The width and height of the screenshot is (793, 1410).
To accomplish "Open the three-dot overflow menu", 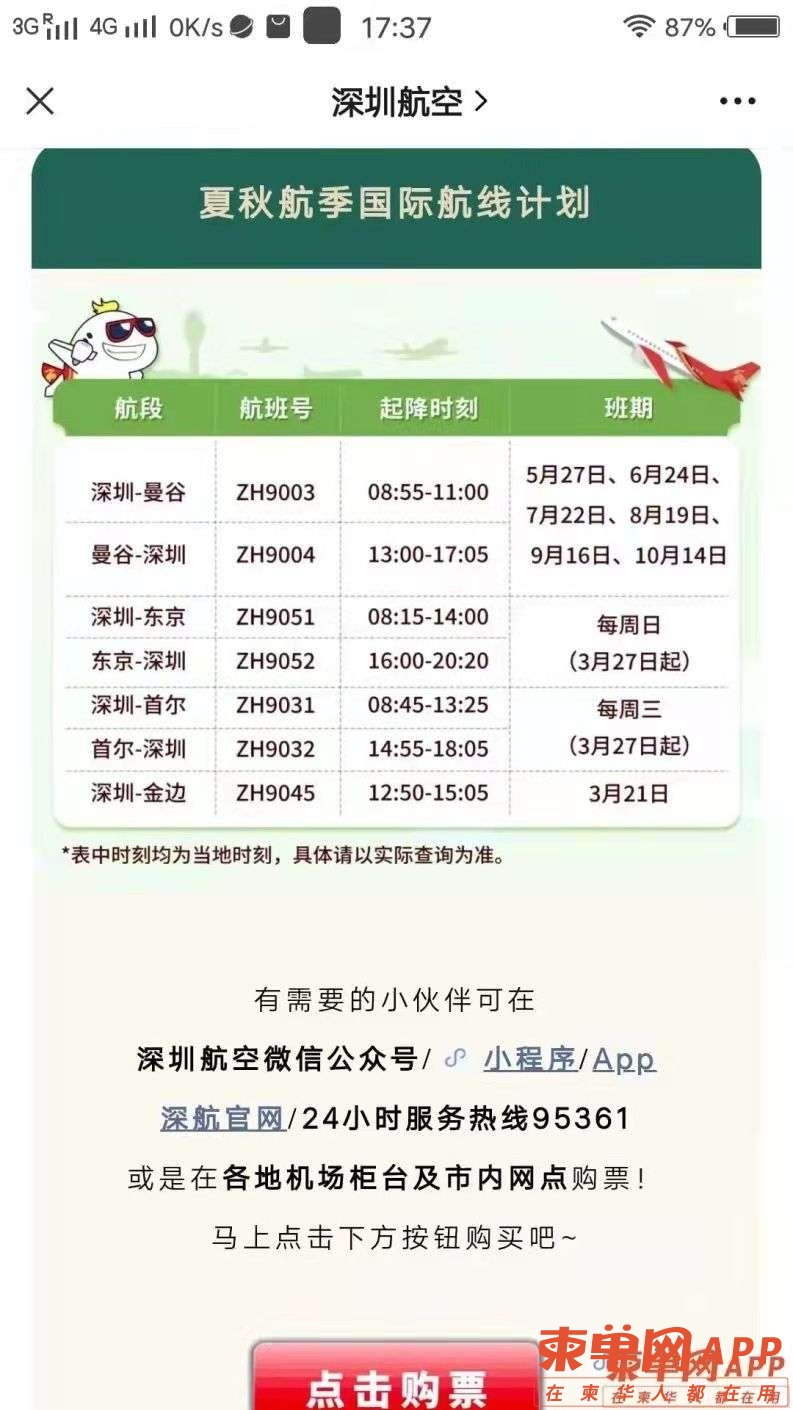I will point(737,101).
